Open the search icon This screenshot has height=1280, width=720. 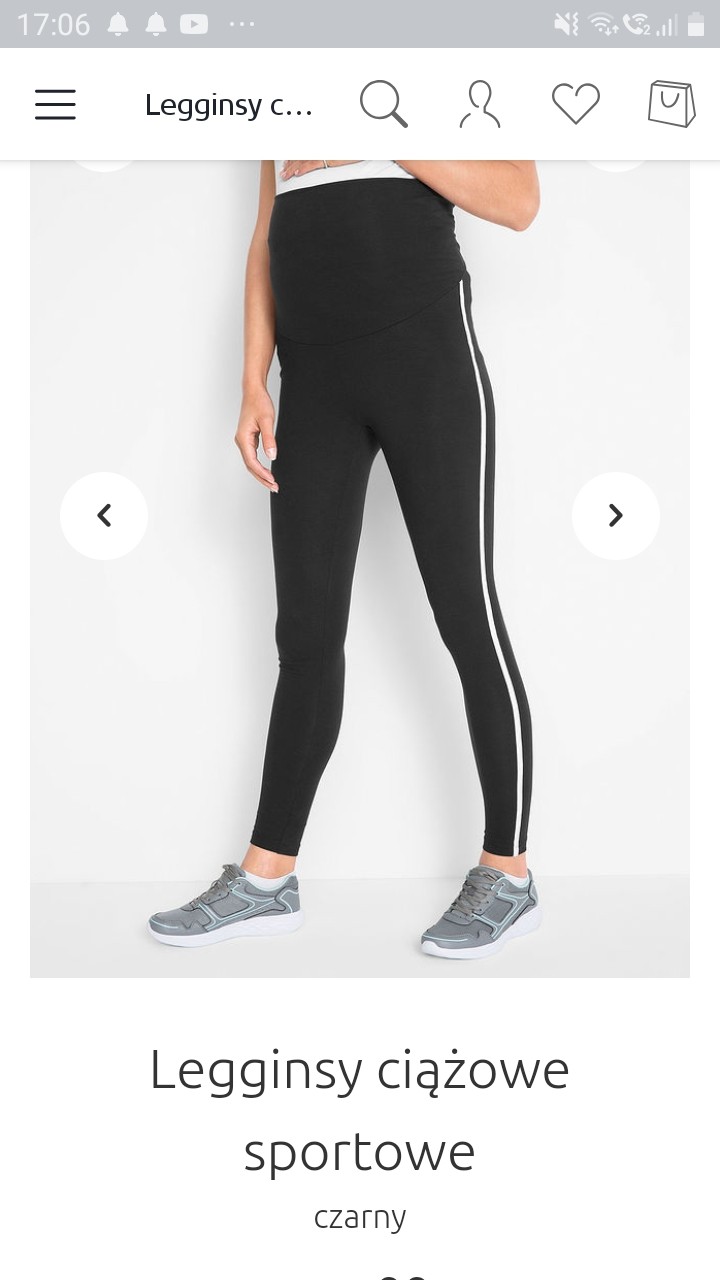point(383,104)
